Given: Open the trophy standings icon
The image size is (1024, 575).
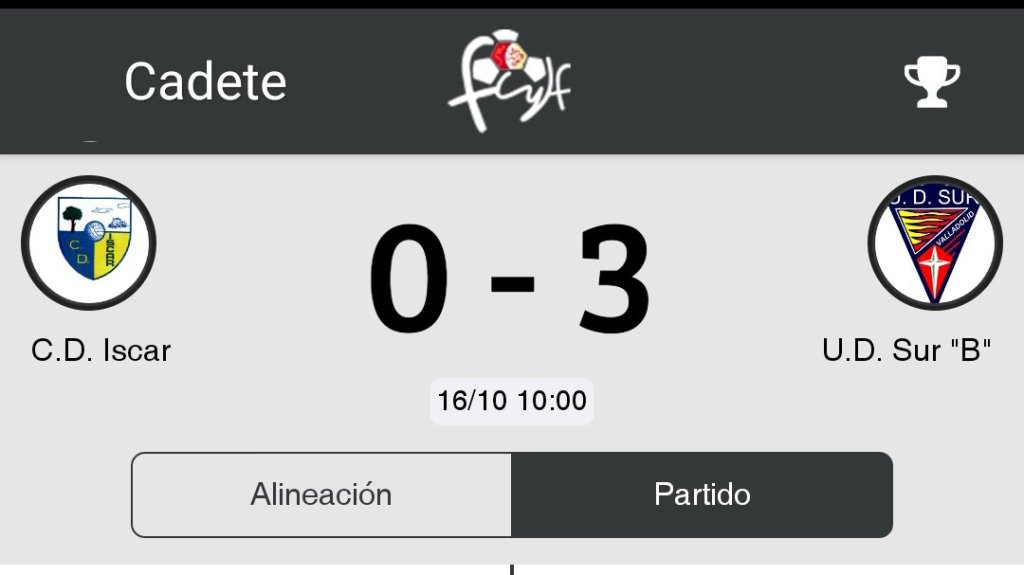Looking at the screenshot, I should (x=932, y=82).
